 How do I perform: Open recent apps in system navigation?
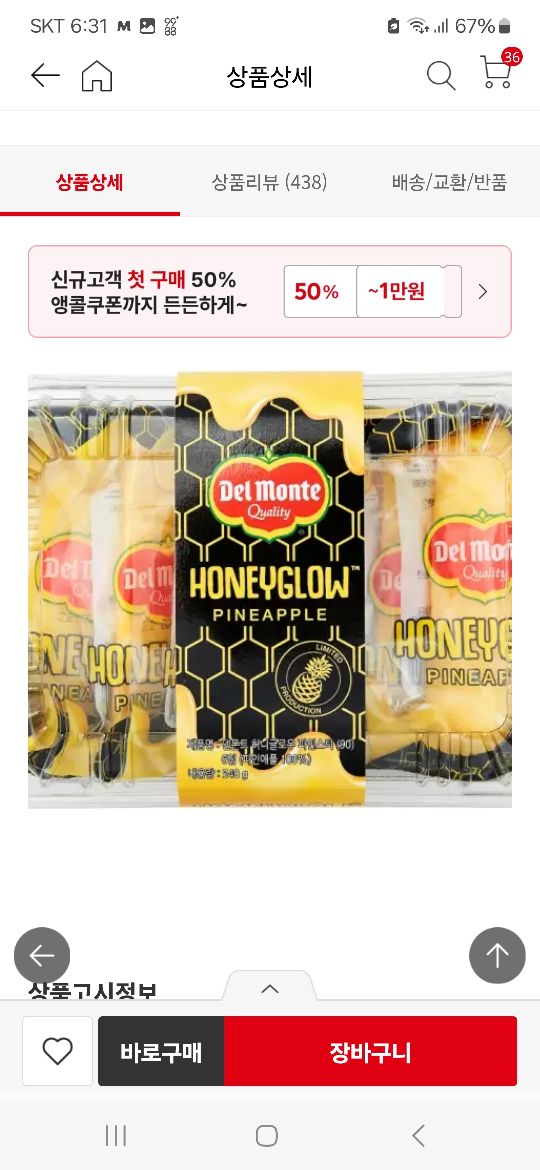point(116,1136)
